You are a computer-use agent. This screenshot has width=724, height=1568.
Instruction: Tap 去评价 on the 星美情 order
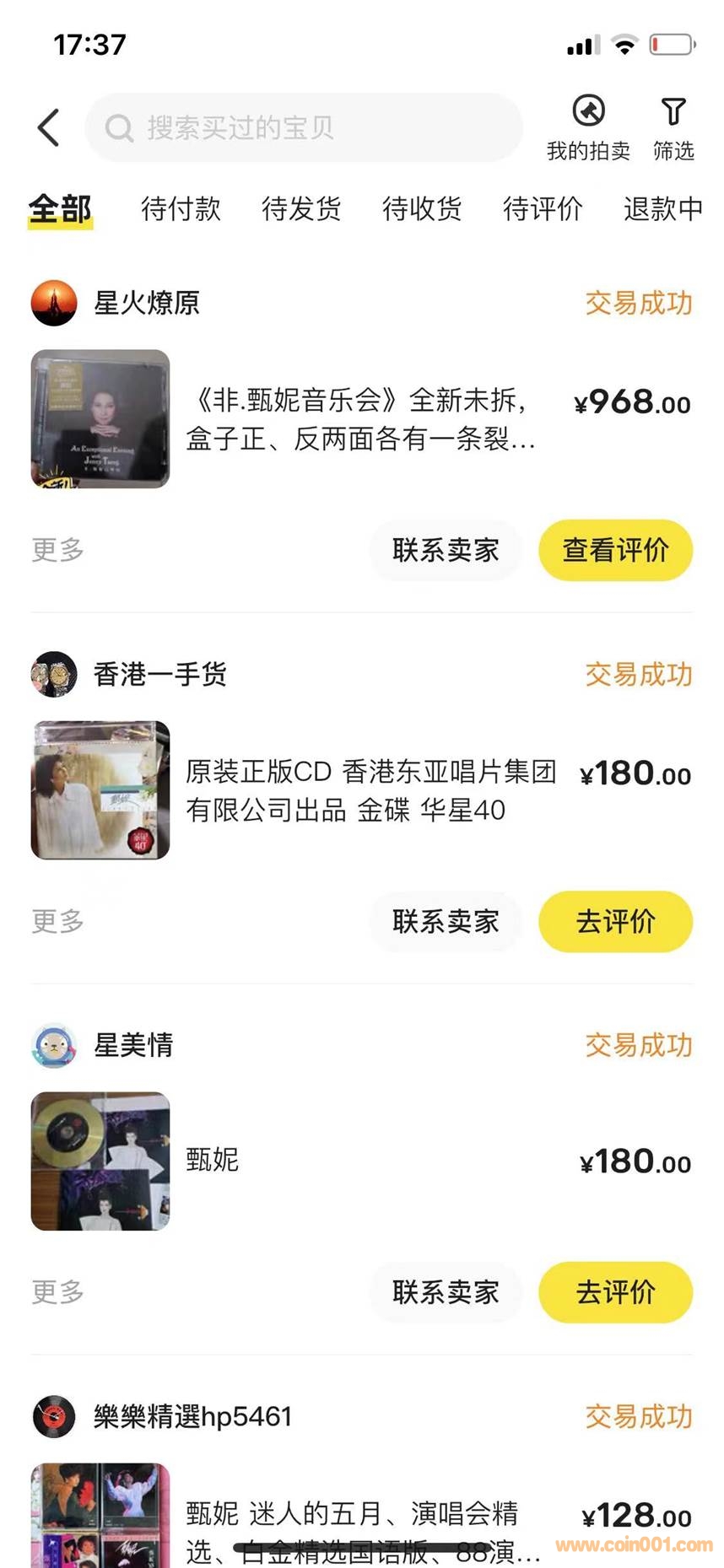[x=615, y=1293]
